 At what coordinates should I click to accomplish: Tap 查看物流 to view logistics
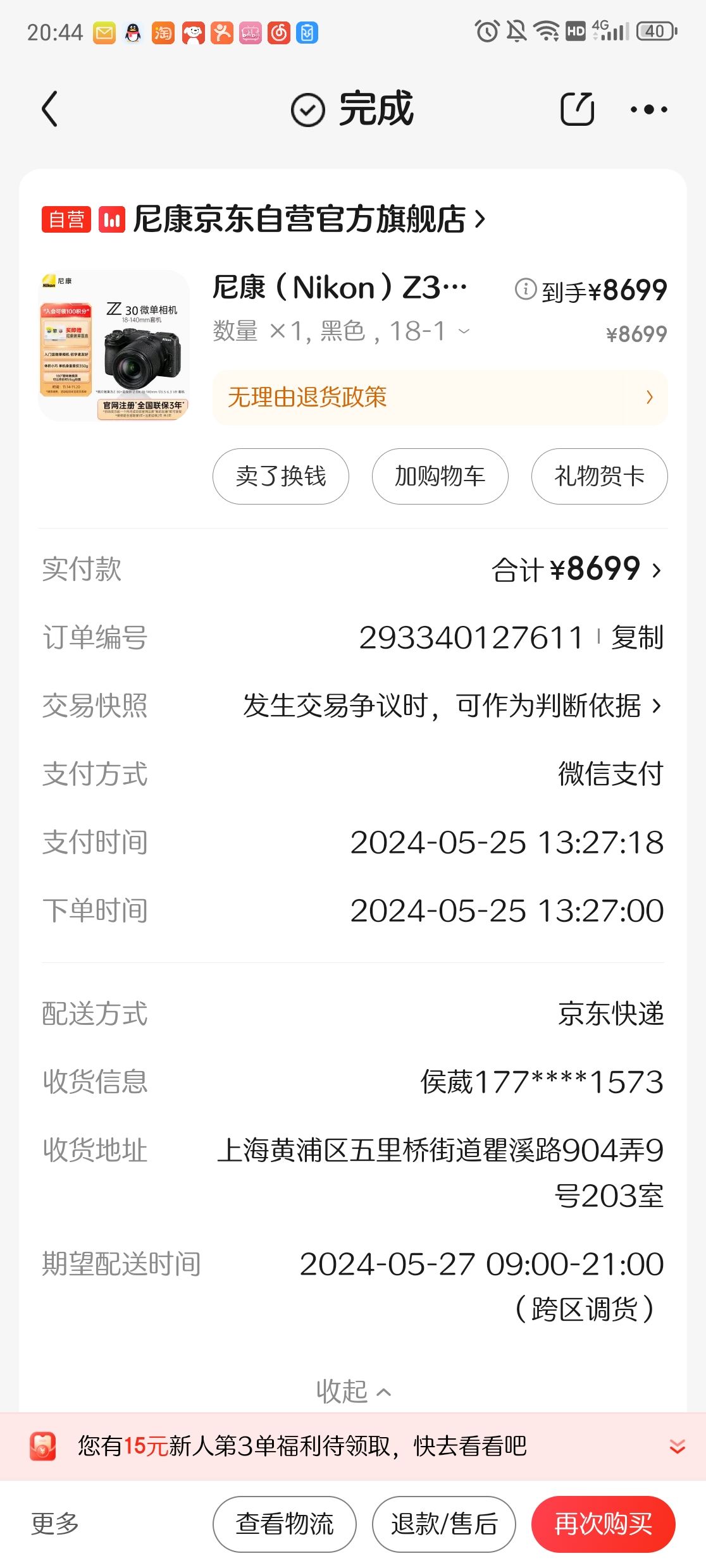point(284,1524)
